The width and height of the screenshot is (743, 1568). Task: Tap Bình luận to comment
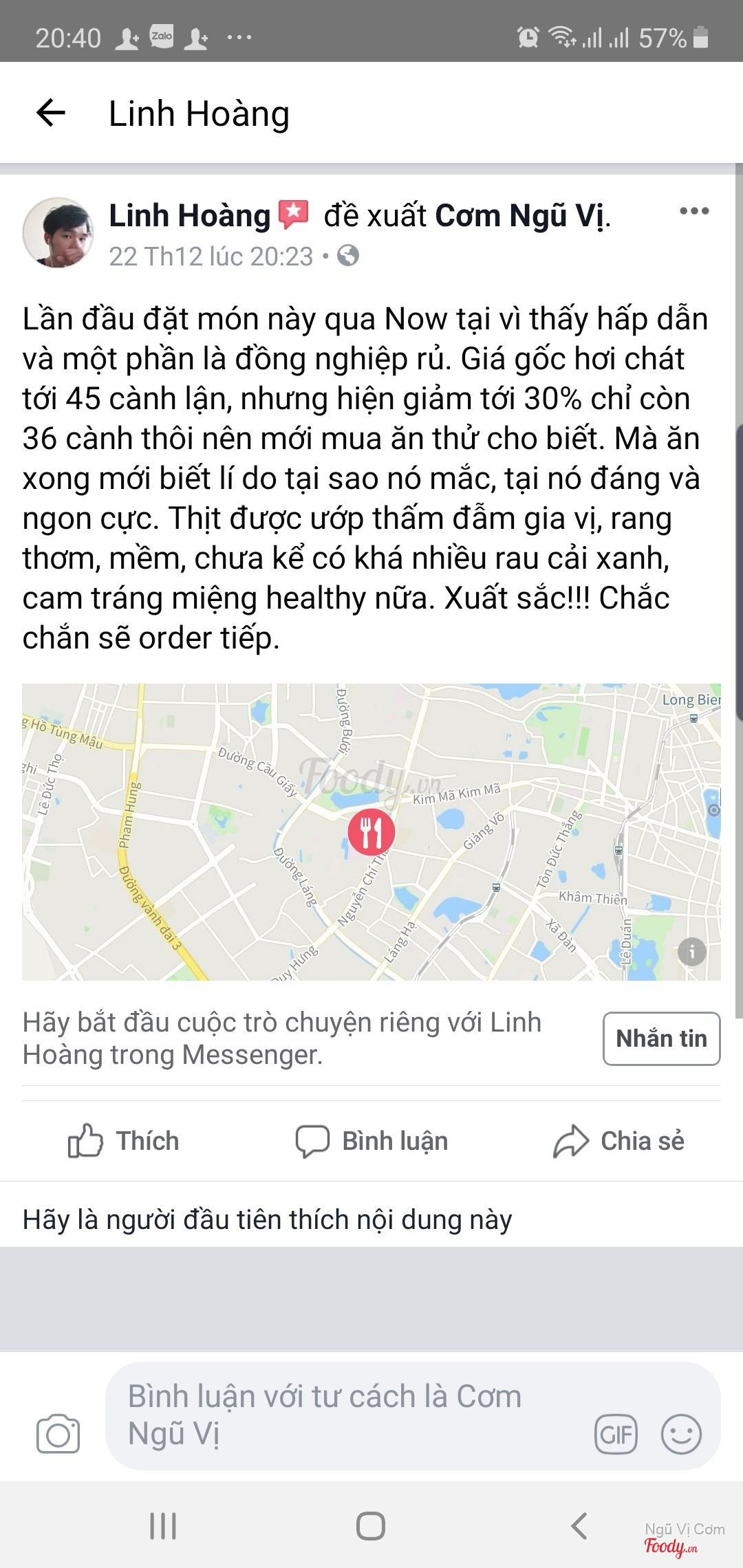point(371,1141)
